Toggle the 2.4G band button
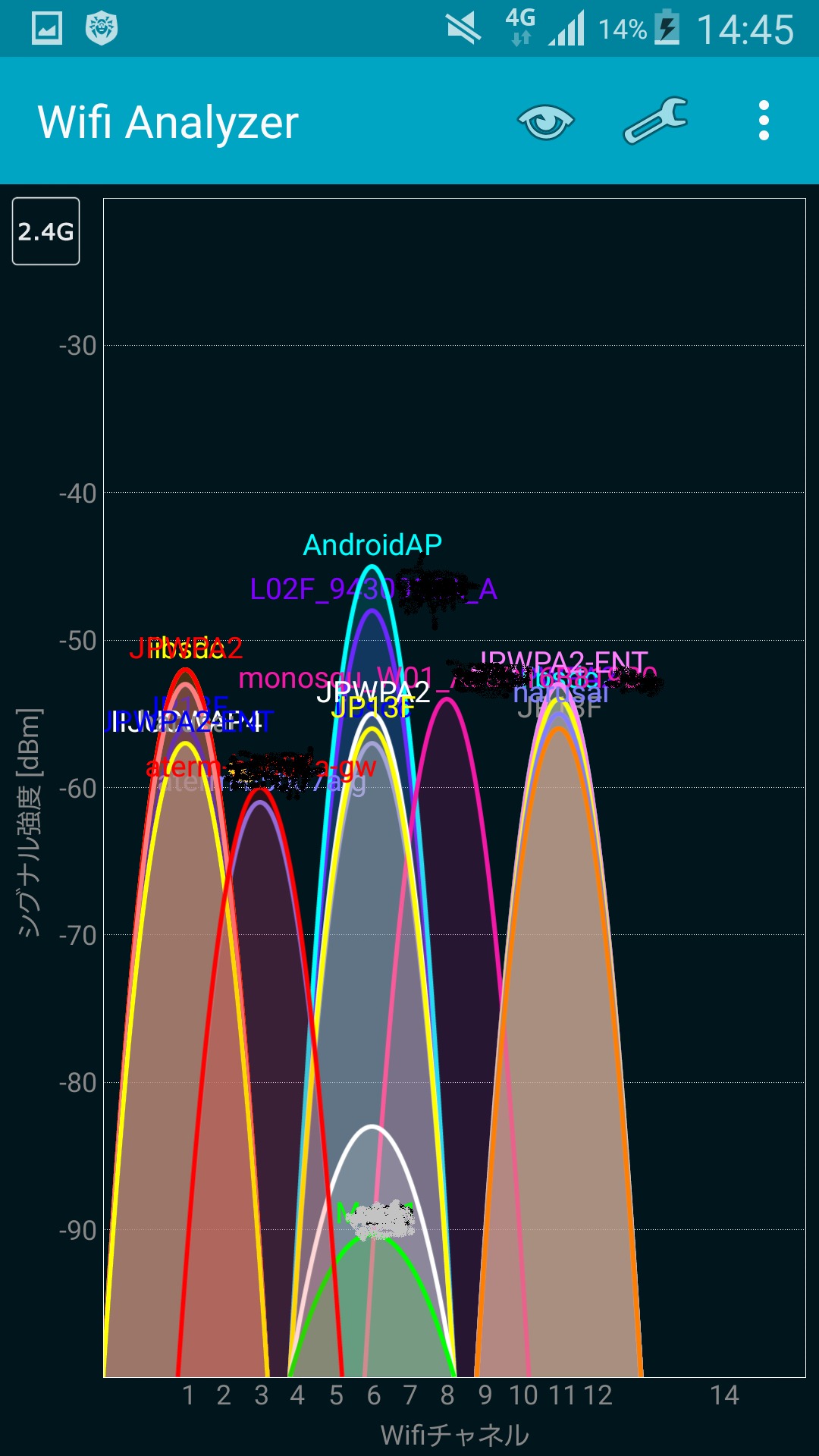 point(45,231)
